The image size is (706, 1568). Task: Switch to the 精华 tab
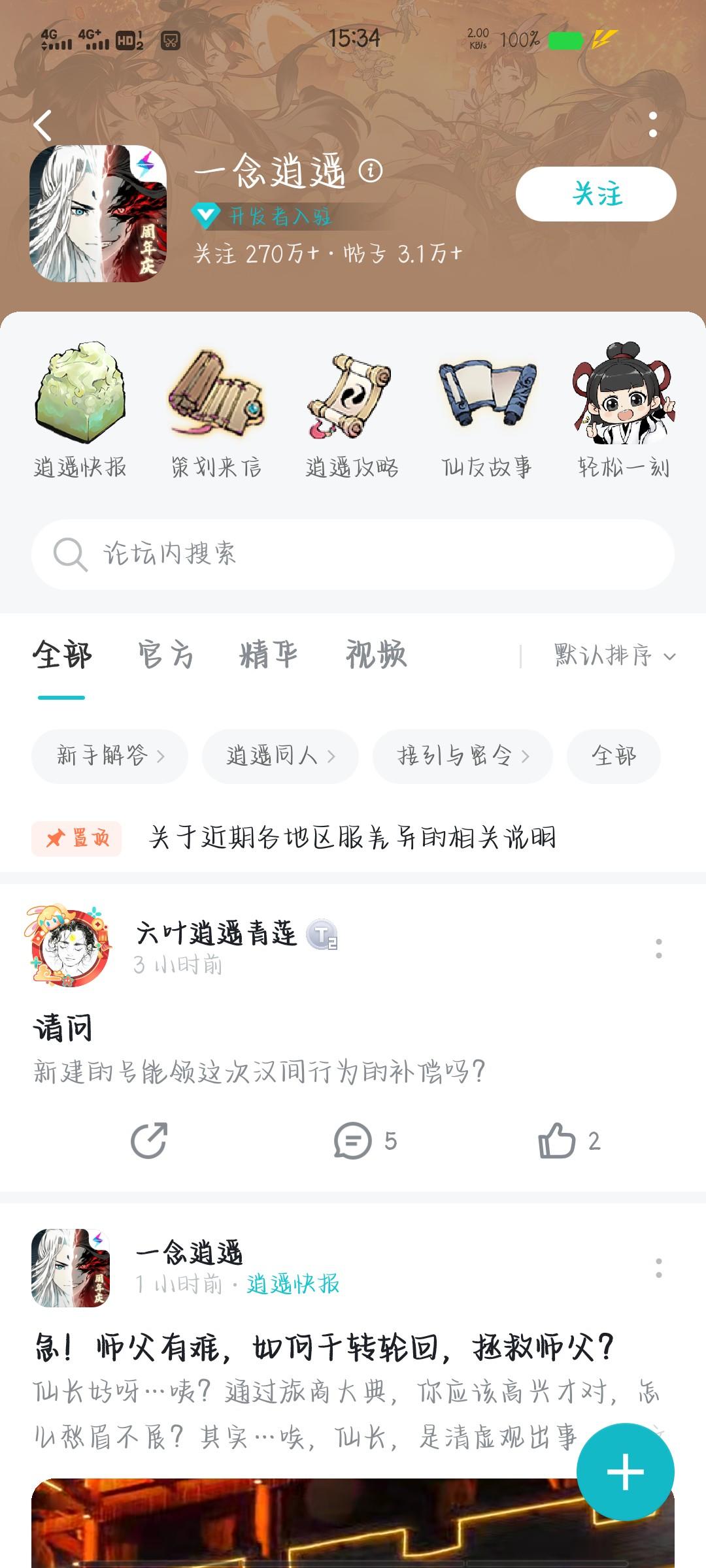[268, 655]
